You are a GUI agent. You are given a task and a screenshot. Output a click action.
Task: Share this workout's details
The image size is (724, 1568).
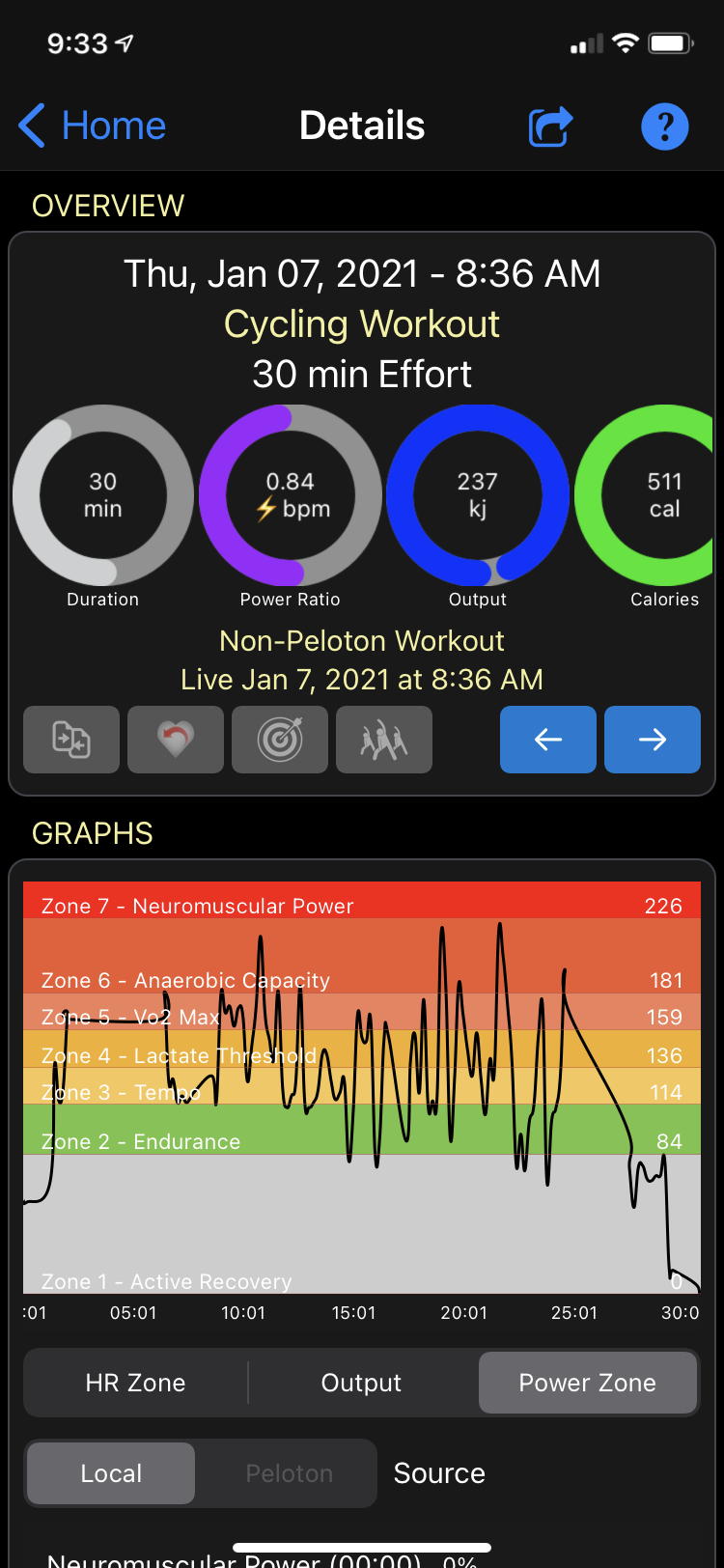tap(550, 126)
